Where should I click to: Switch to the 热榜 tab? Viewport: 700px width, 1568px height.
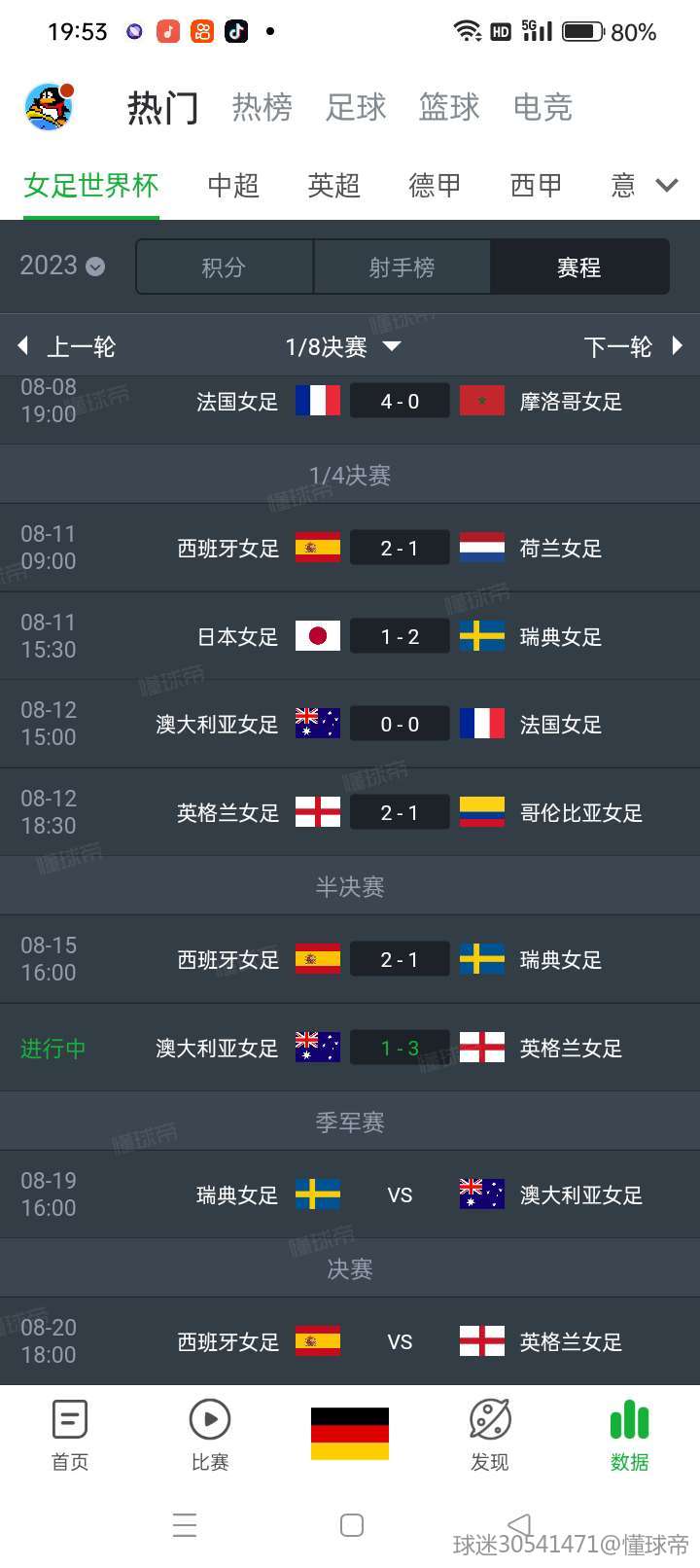pos(262,107)
